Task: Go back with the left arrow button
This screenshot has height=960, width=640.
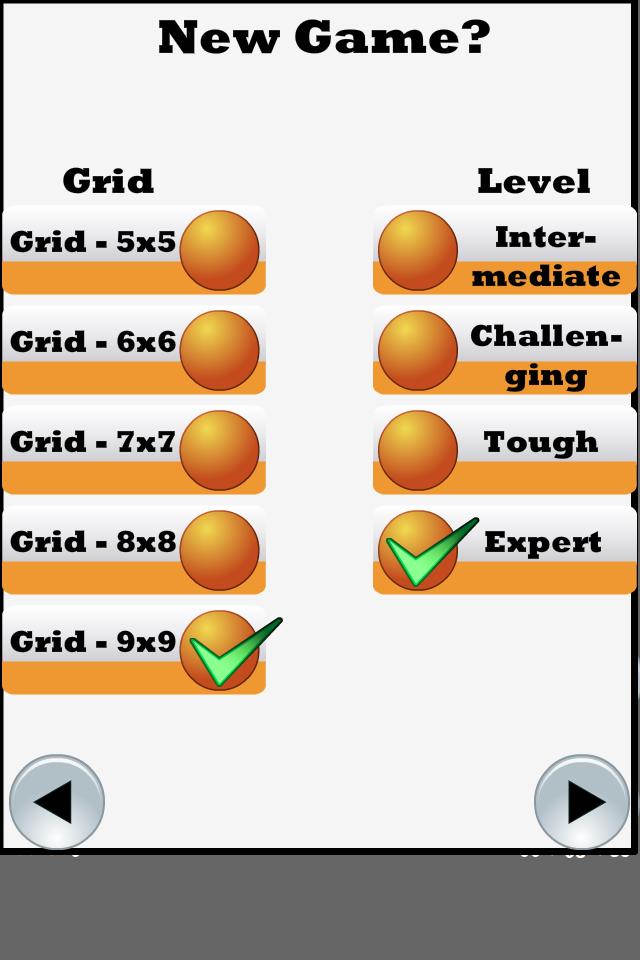Action: pos(57,802)
